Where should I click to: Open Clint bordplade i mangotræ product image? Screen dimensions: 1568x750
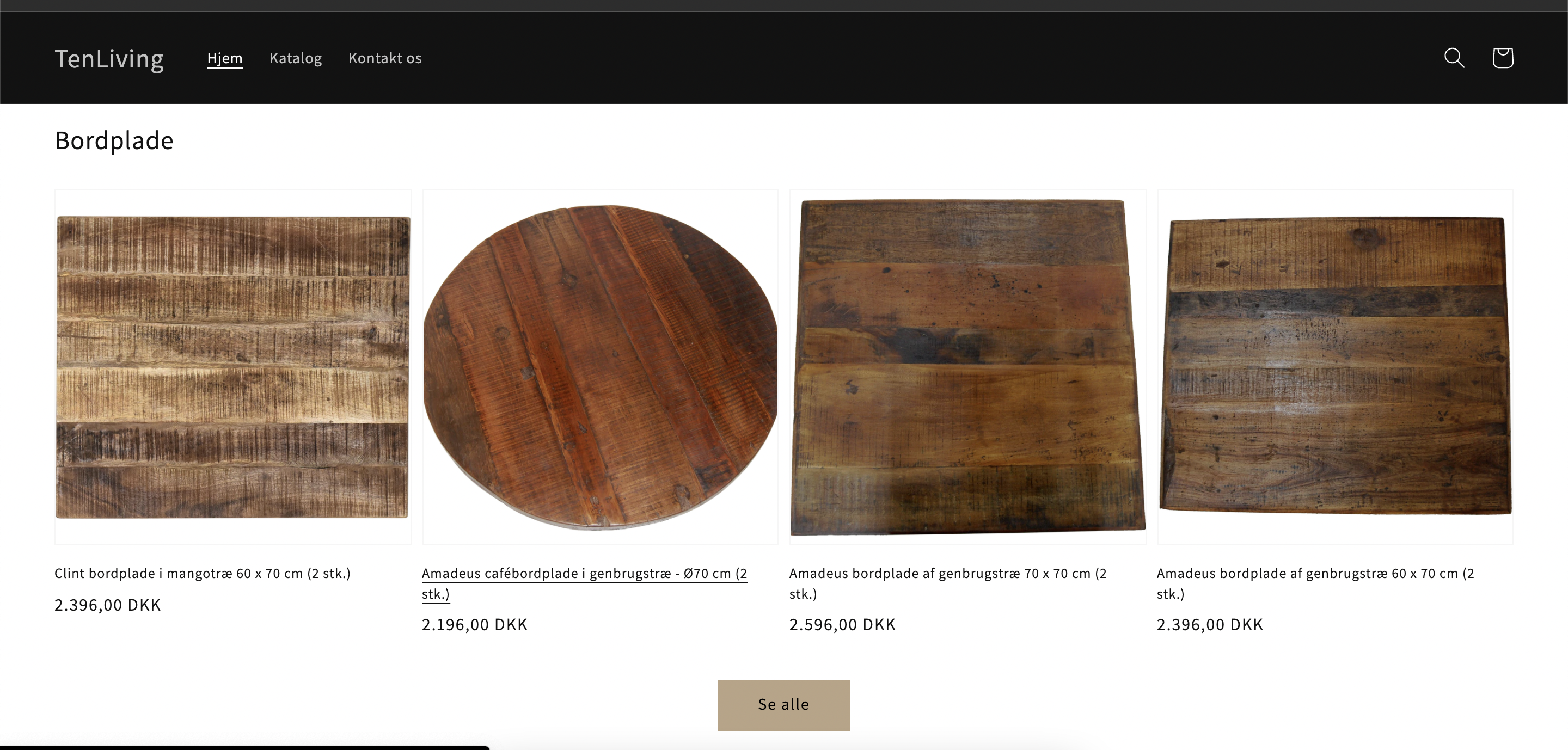pos(232,367)
